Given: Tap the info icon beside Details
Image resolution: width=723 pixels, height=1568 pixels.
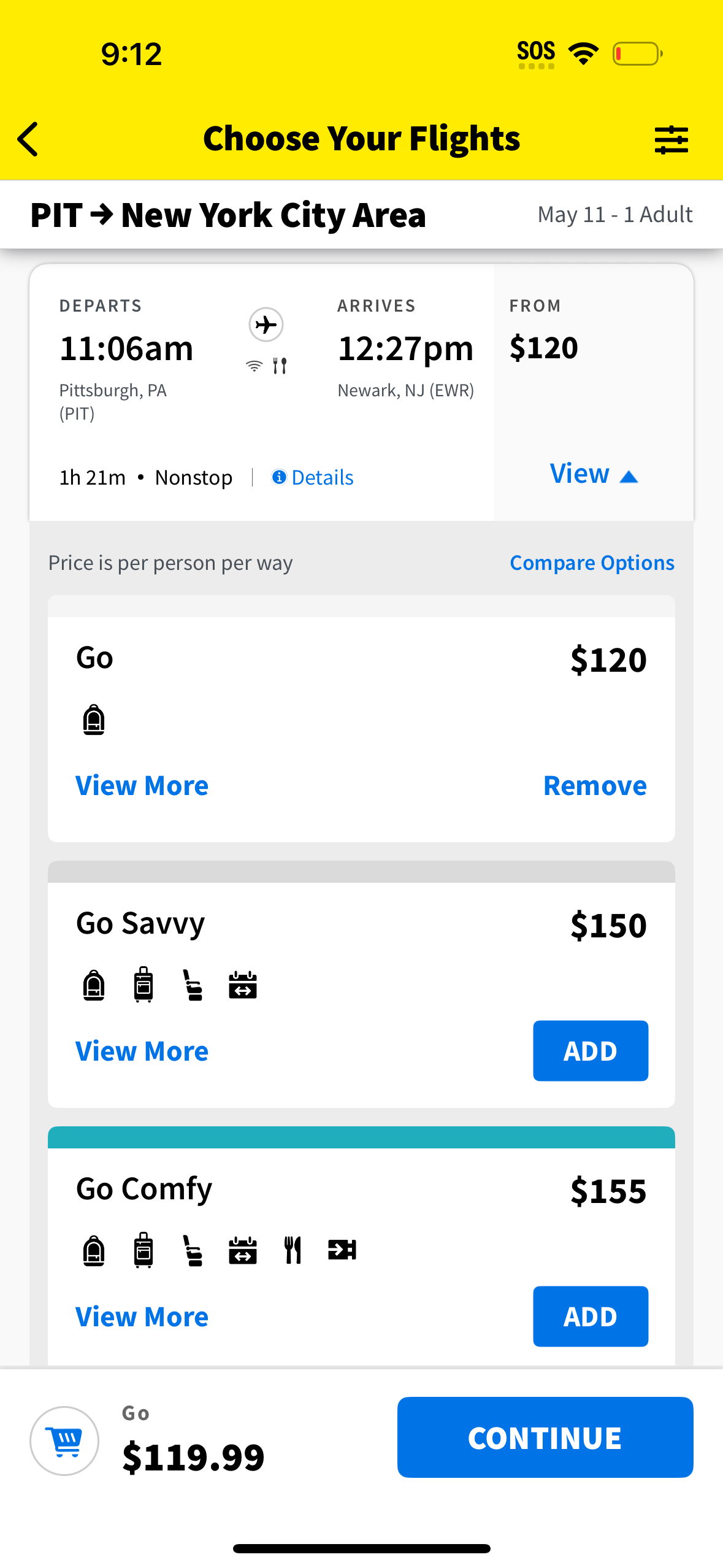Looking at the screenshot, I should coord(279,477).
